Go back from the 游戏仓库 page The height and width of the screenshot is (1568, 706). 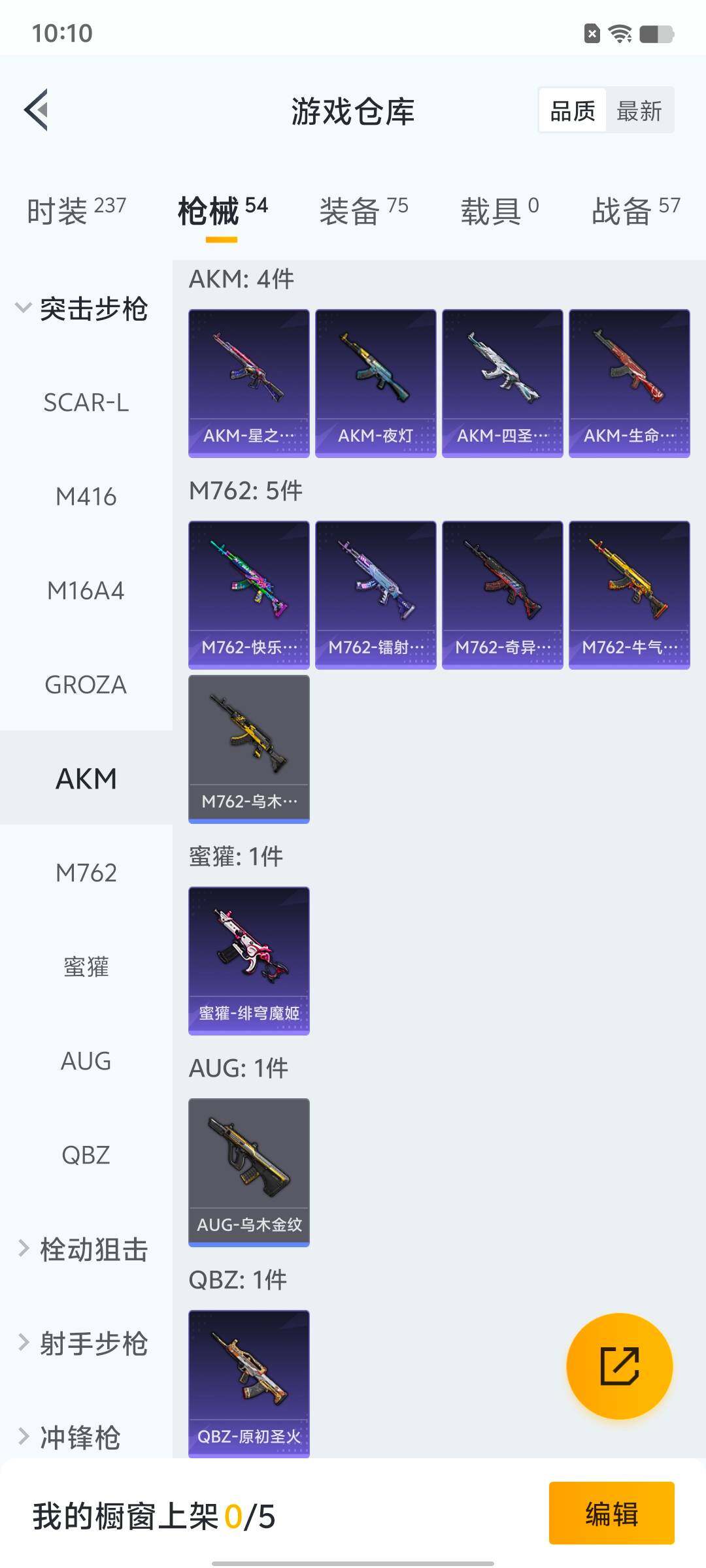click(x=37, y=110)
